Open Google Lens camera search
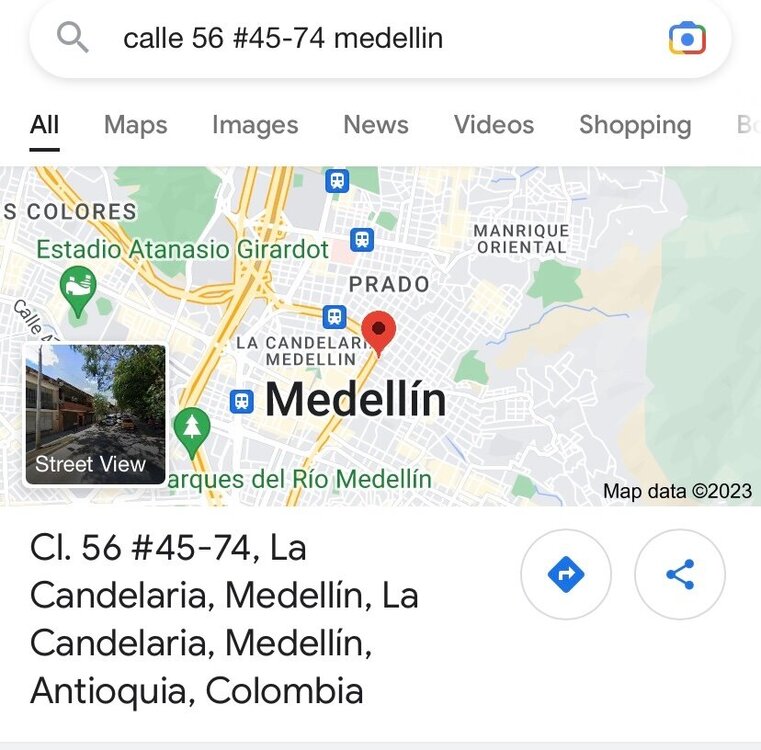 (687, 39)
